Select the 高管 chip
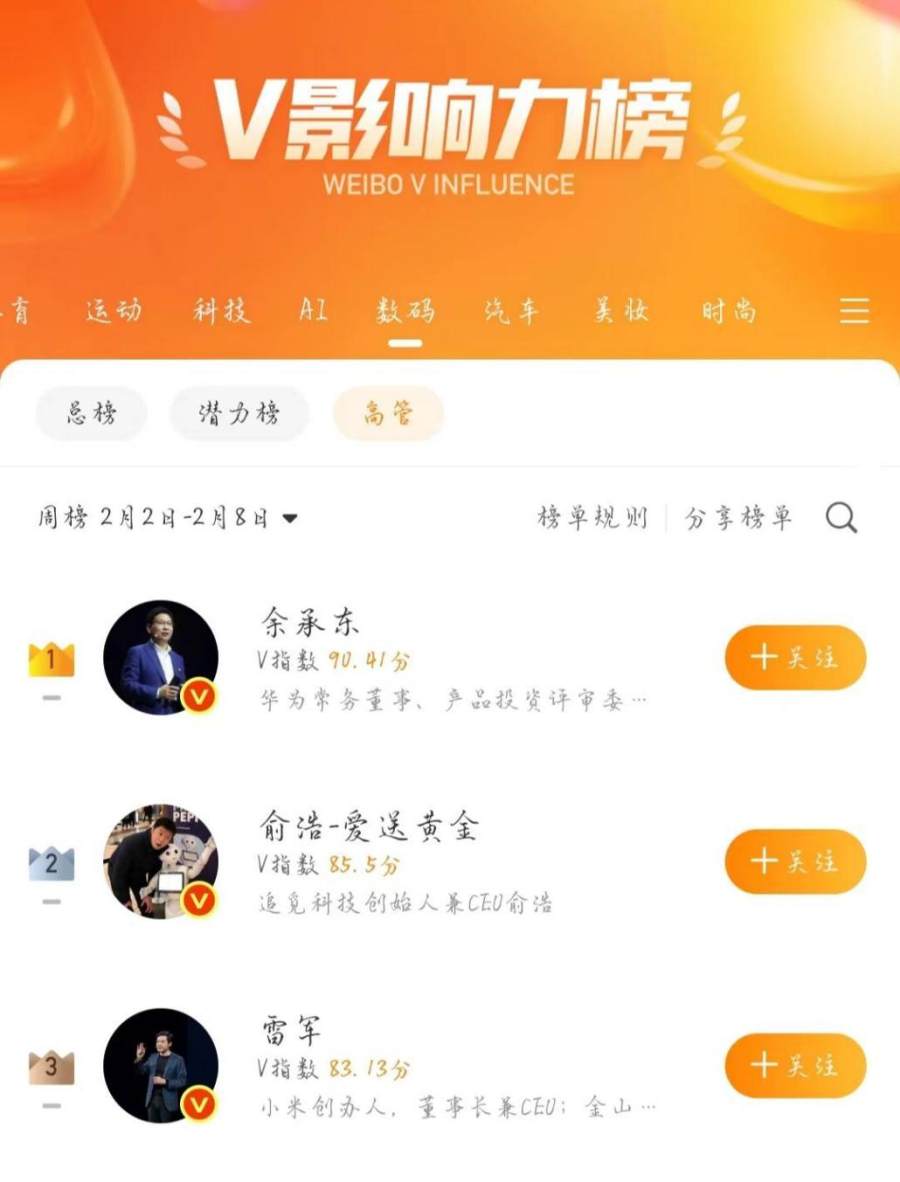Viewport: 900px width, 1182px height. (x=388, y=414)
